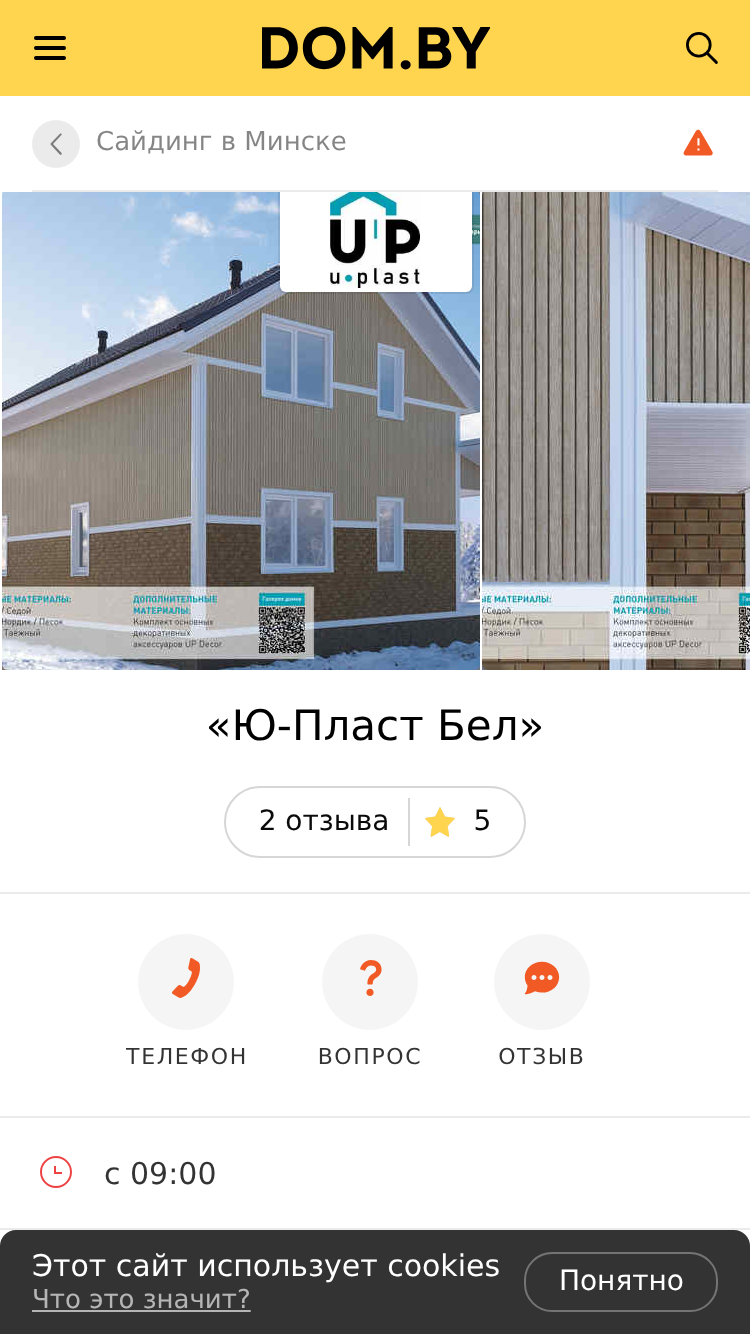View the 2 отзыва rating badge
This screenshot has height=1334, width=750.
pos(375,822)
